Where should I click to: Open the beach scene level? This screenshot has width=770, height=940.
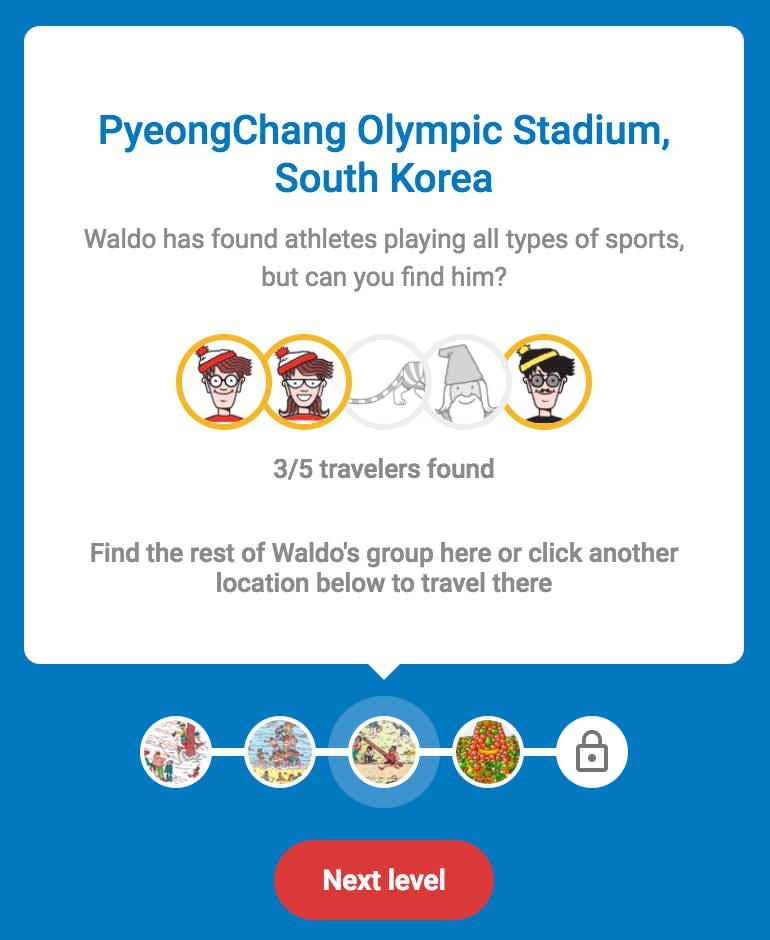pyautogui.click(x=281, y=751)
